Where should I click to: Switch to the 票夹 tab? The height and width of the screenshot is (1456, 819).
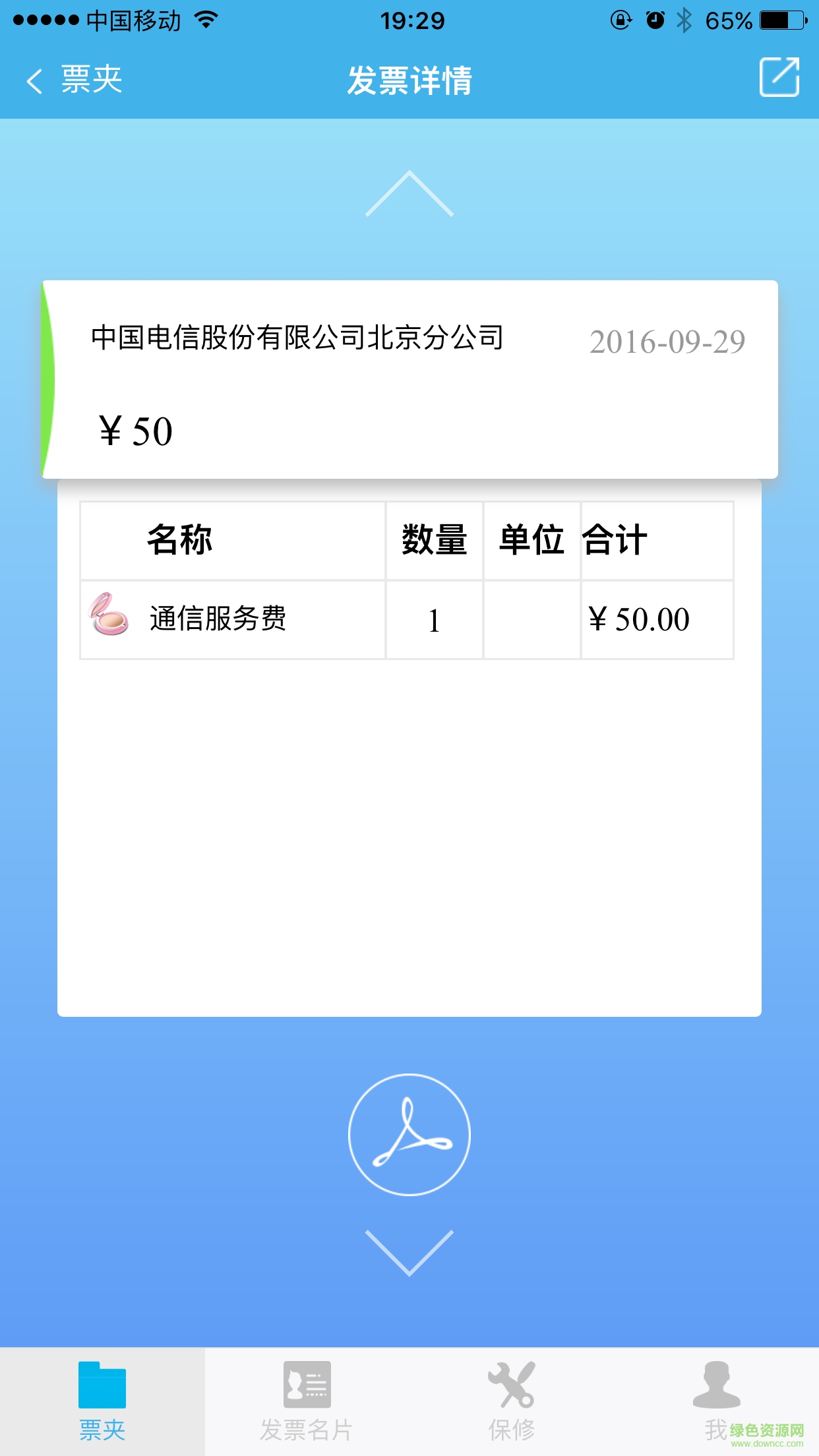pos(102,1405)
